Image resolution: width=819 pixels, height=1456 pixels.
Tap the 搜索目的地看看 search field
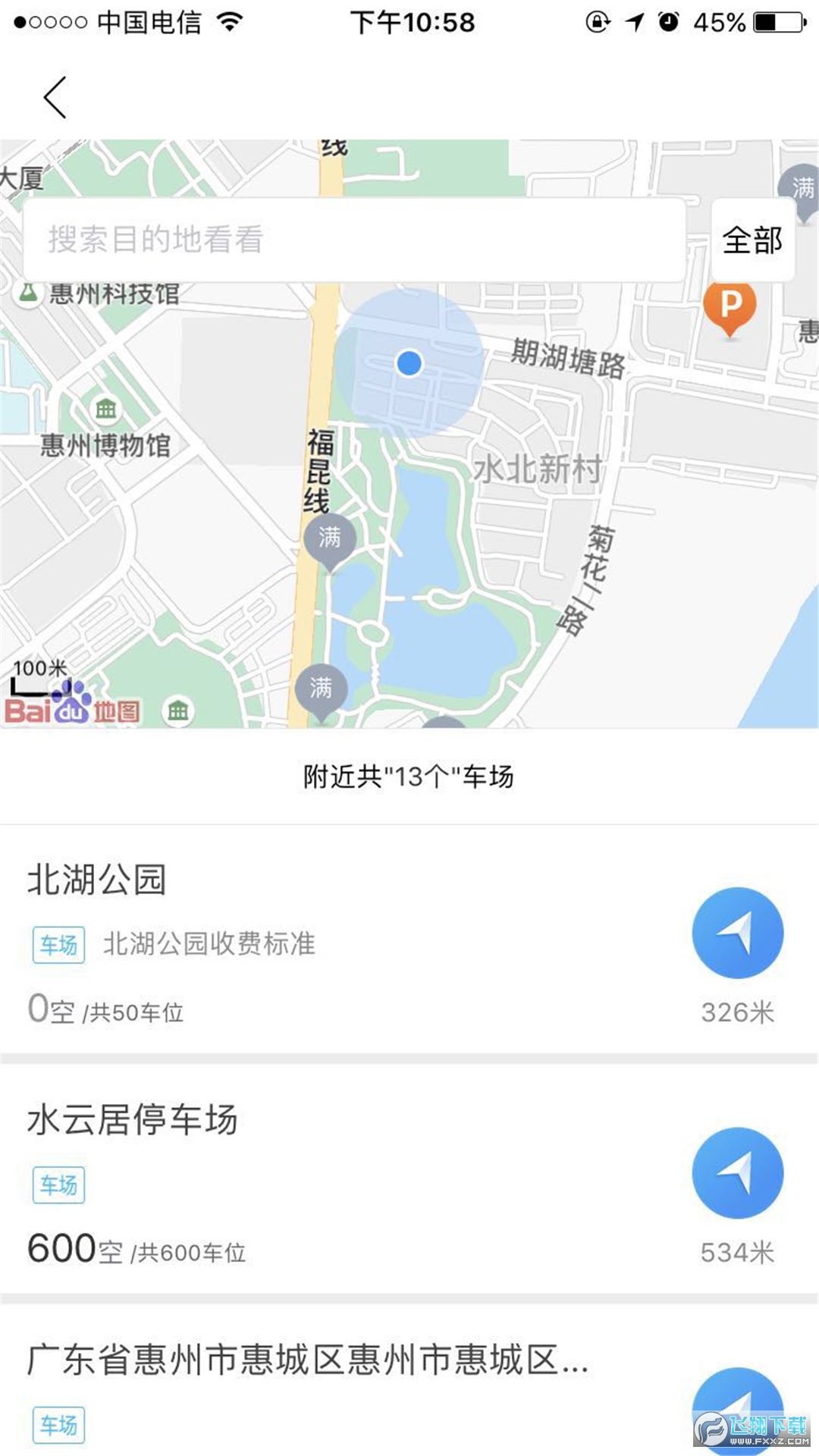pyautogui.click(x=353, y=240)
